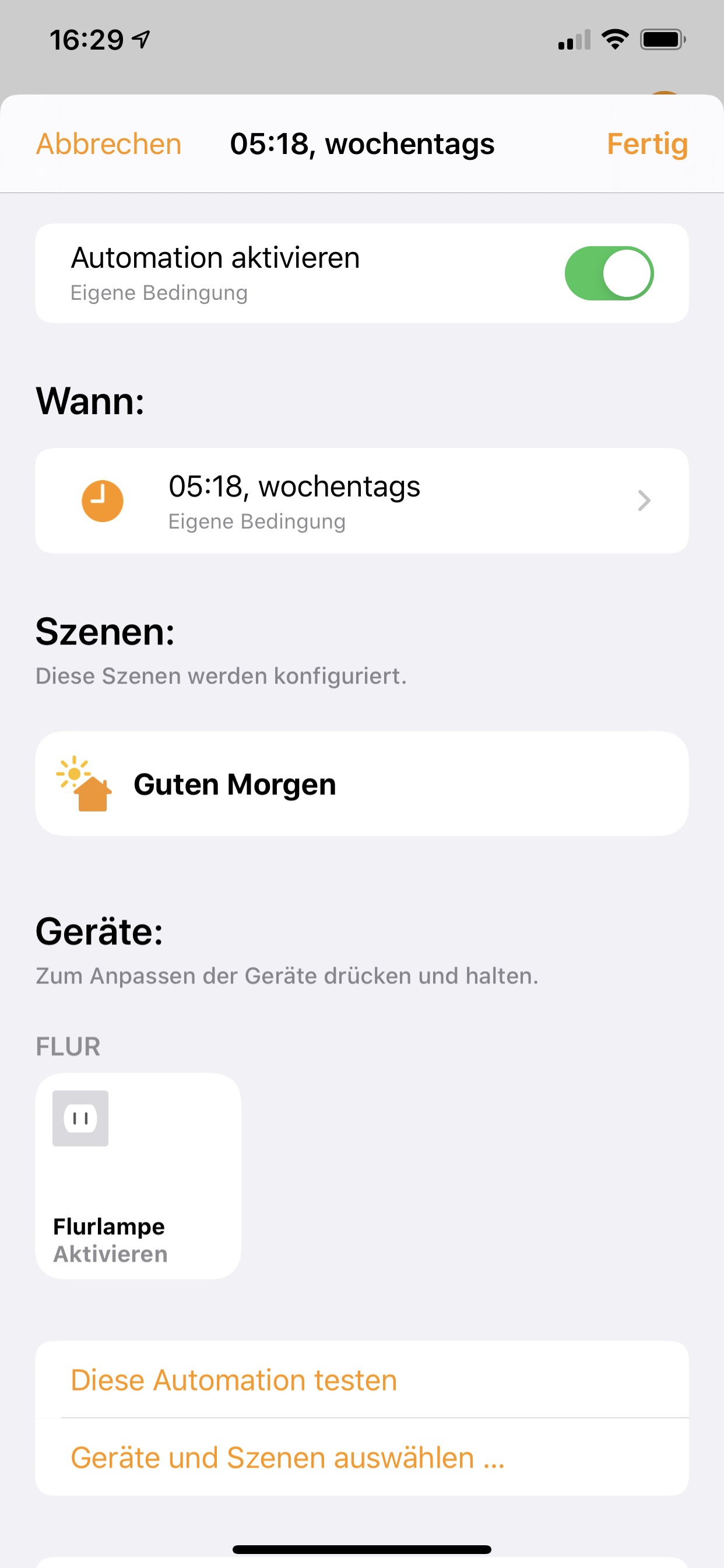Open Geräte und Szenen auswählen
This screenshot has height=1568, width=724.
click(x=287, y=1458)
